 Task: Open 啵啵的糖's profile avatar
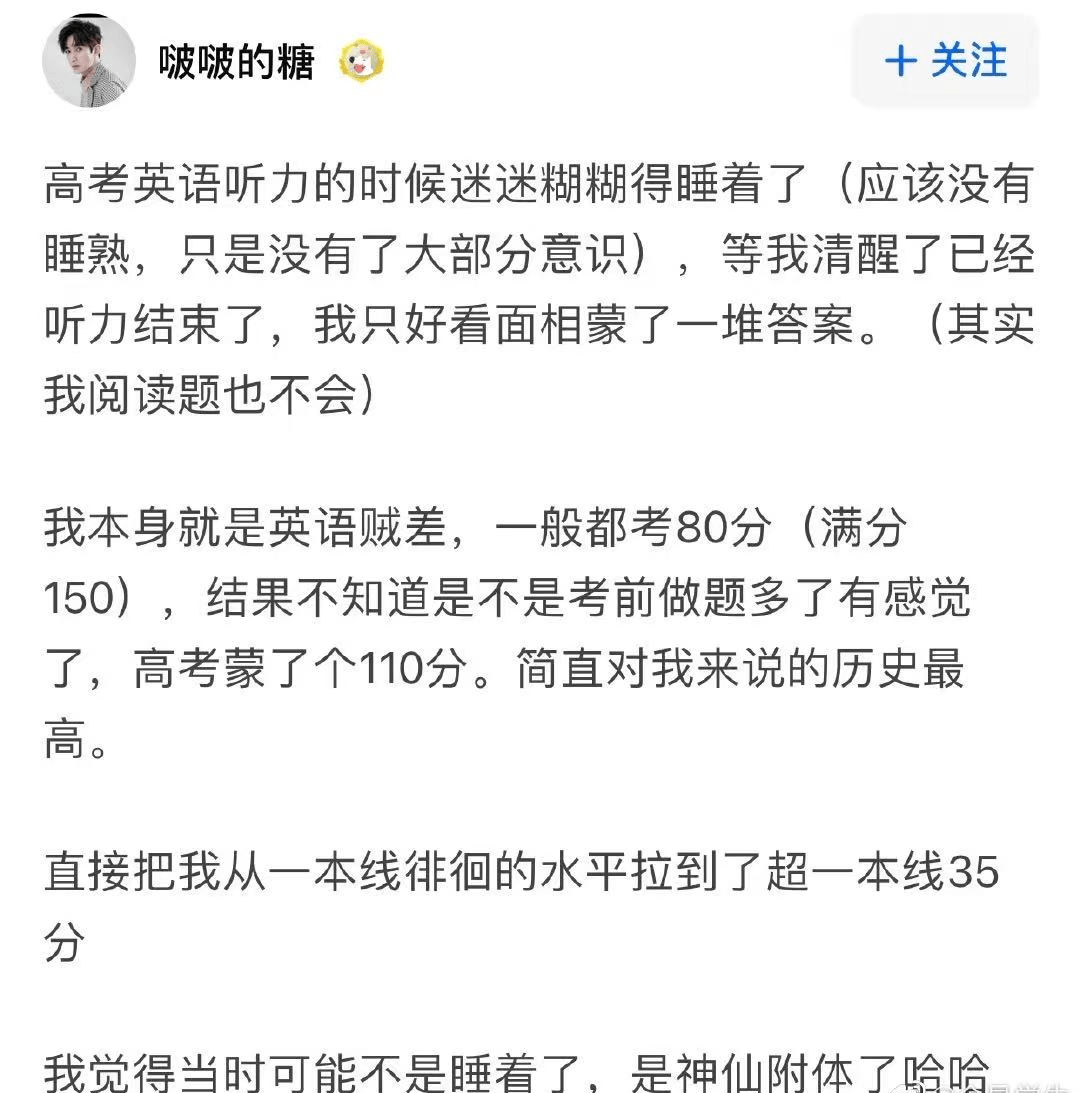[x=89, y=61]
